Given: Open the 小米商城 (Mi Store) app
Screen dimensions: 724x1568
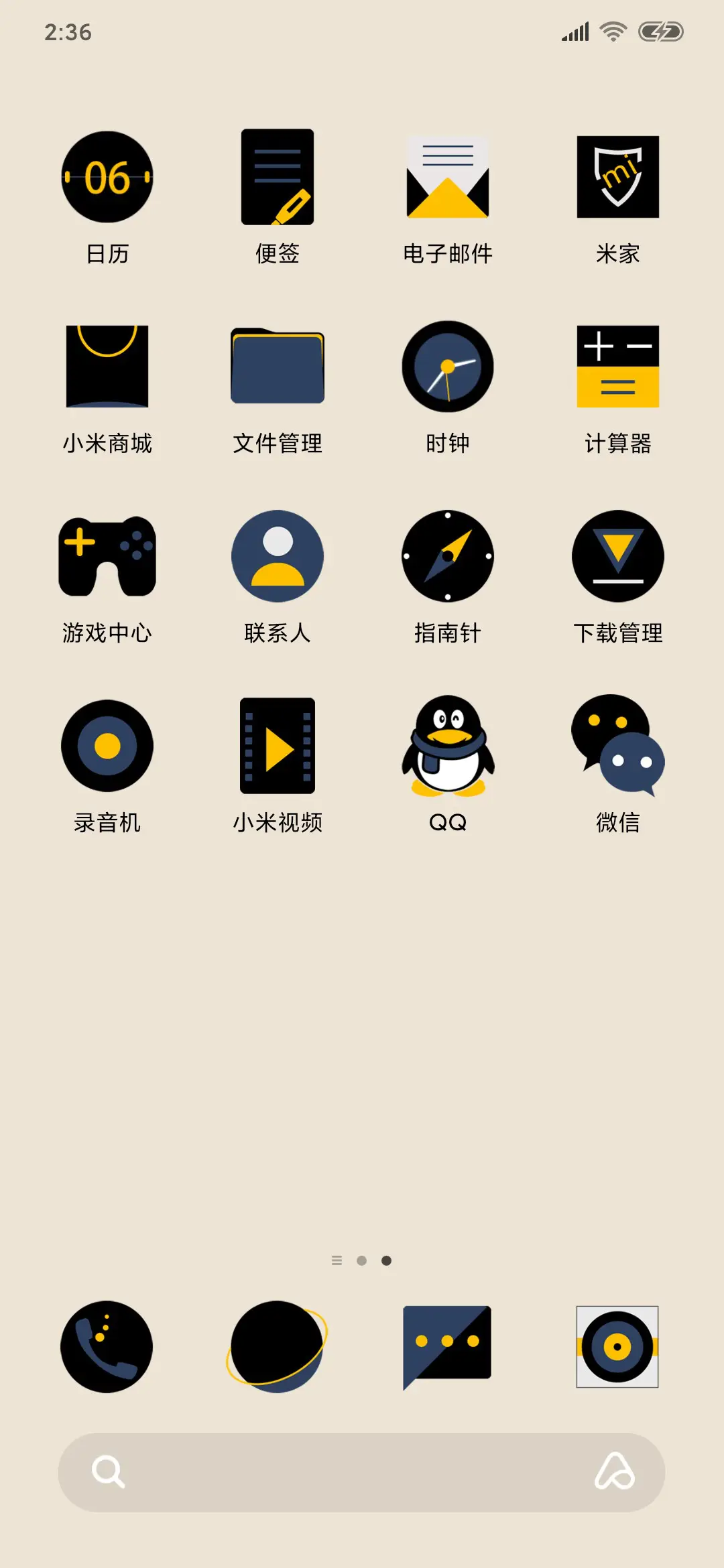Looking at the screenshot, I should pos(107,366).
